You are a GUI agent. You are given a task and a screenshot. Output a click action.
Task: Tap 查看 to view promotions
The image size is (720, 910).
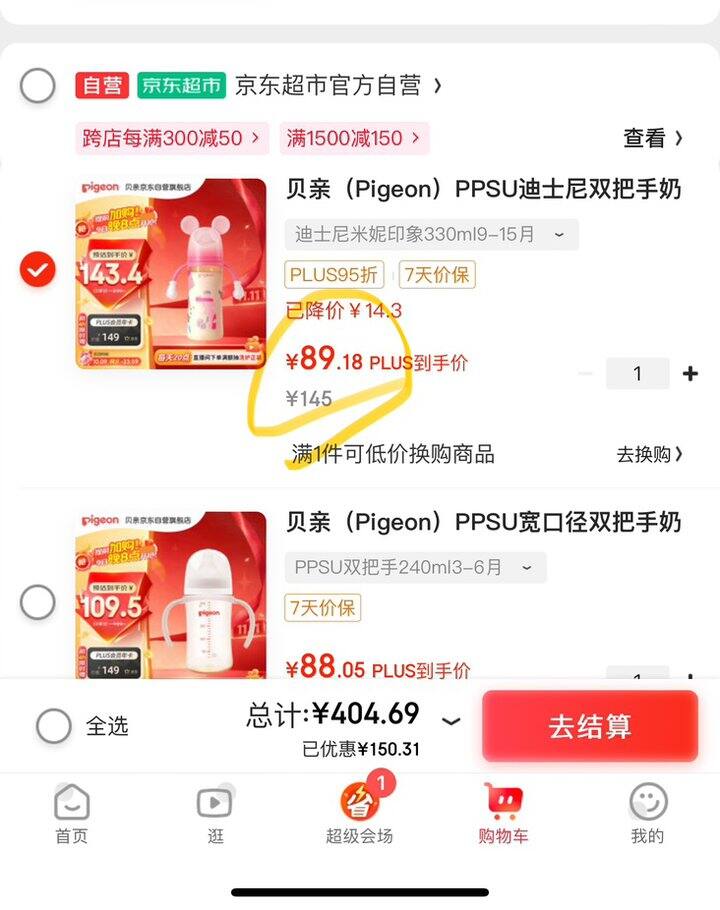[x=653, y=138]
